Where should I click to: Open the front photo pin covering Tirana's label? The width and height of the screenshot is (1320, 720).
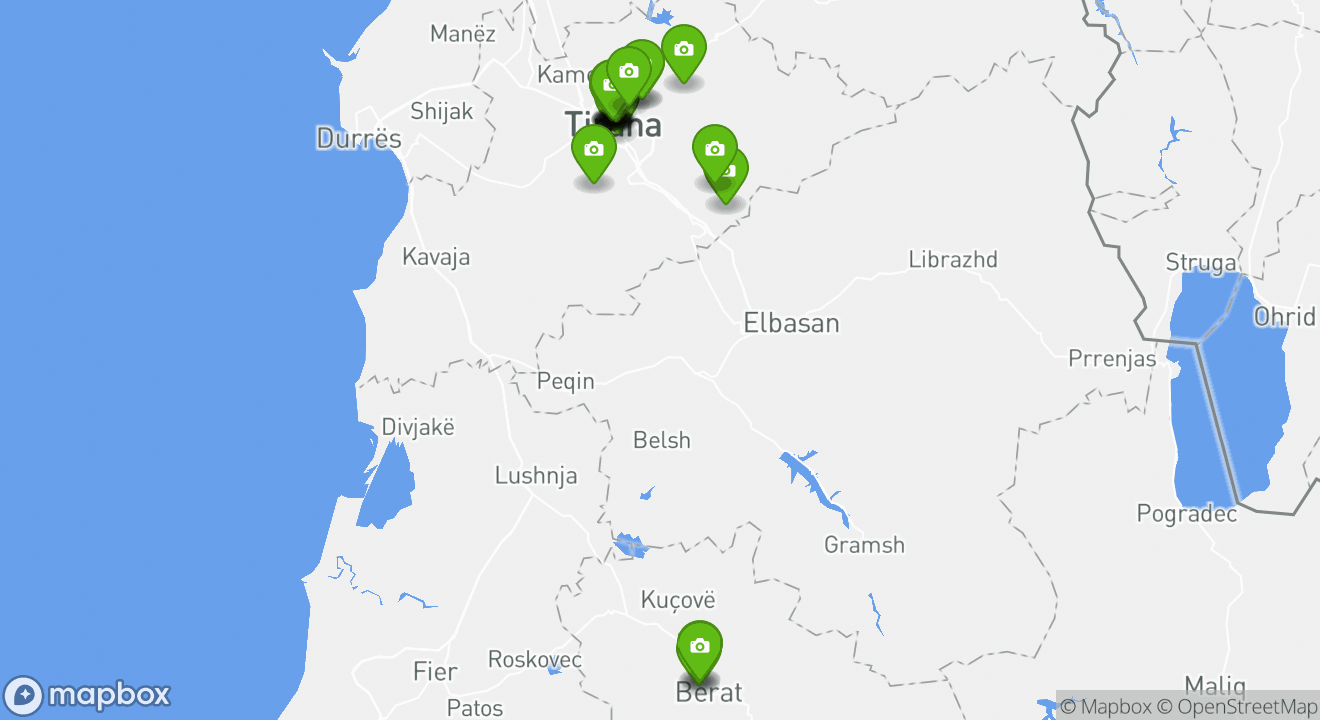click(x=628, y=72)
